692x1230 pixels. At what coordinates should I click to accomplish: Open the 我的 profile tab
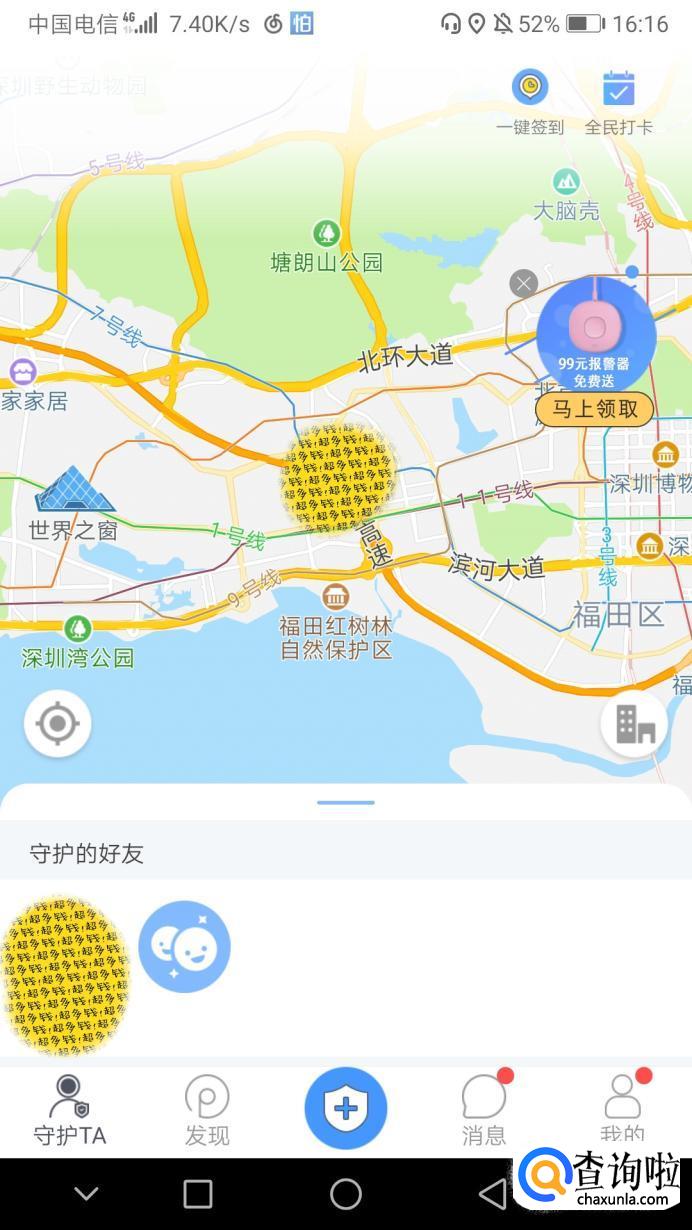pos(622,1110)
